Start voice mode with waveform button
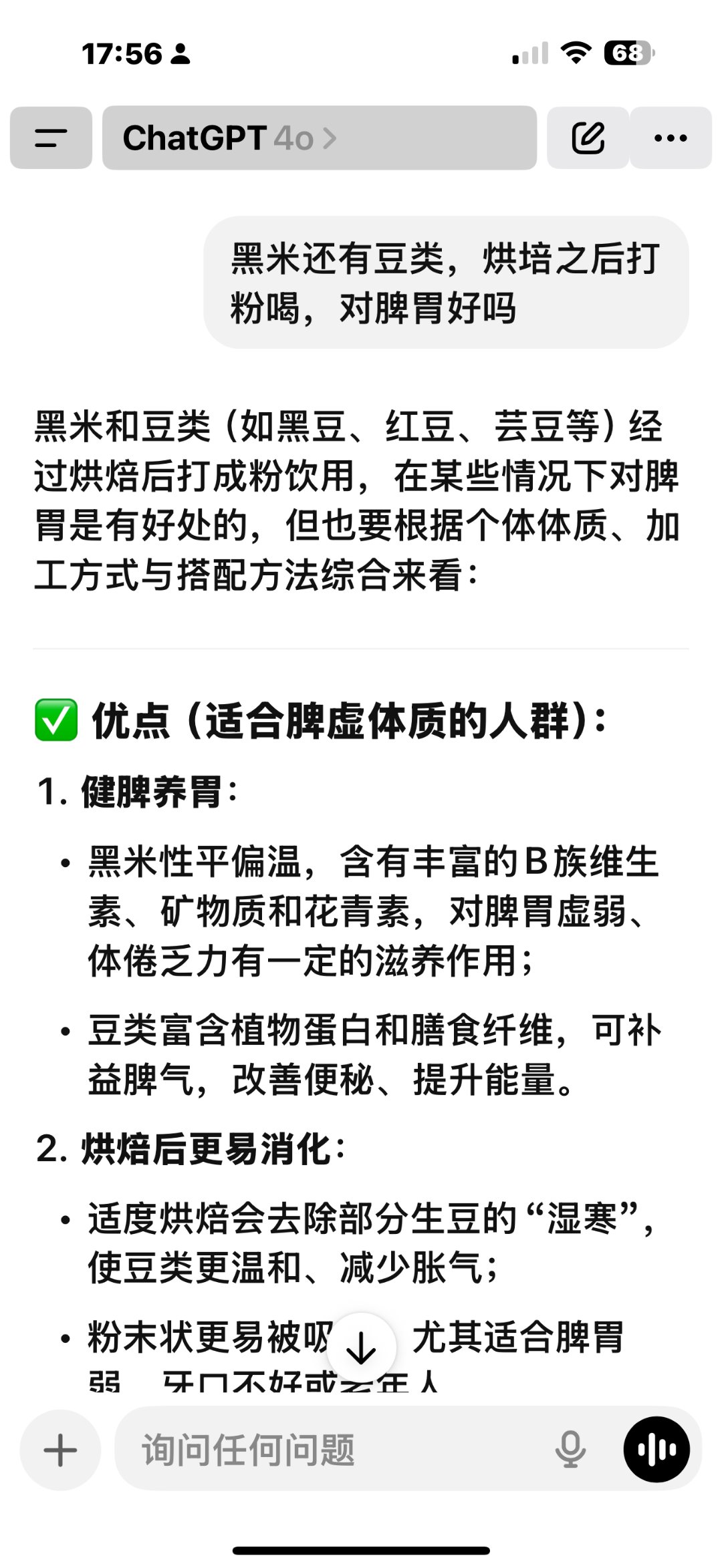The image size is (722, 1568). [656, 1450]
